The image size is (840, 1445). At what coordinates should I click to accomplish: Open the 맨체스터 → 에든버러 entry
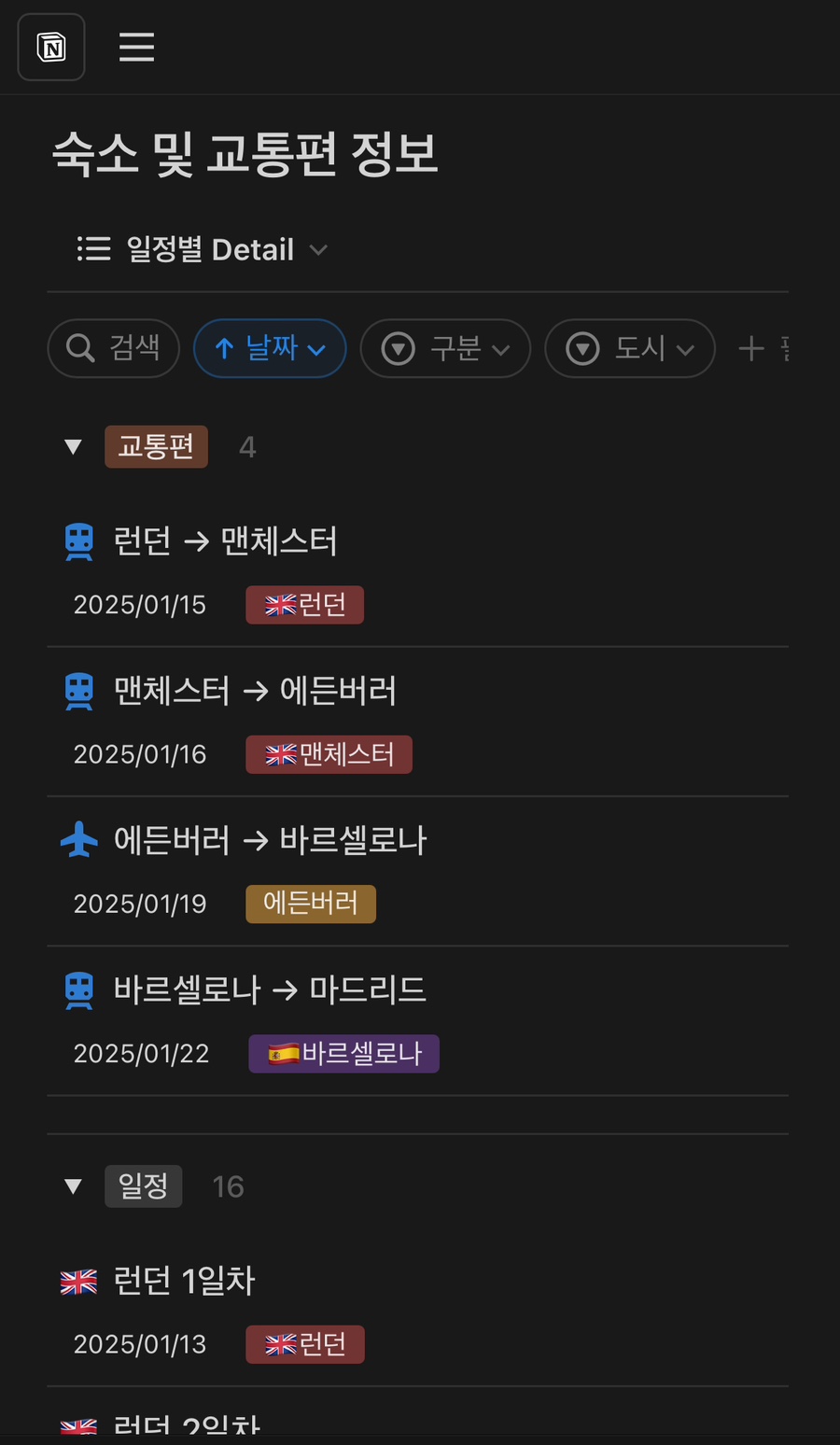tap(254, 691)
